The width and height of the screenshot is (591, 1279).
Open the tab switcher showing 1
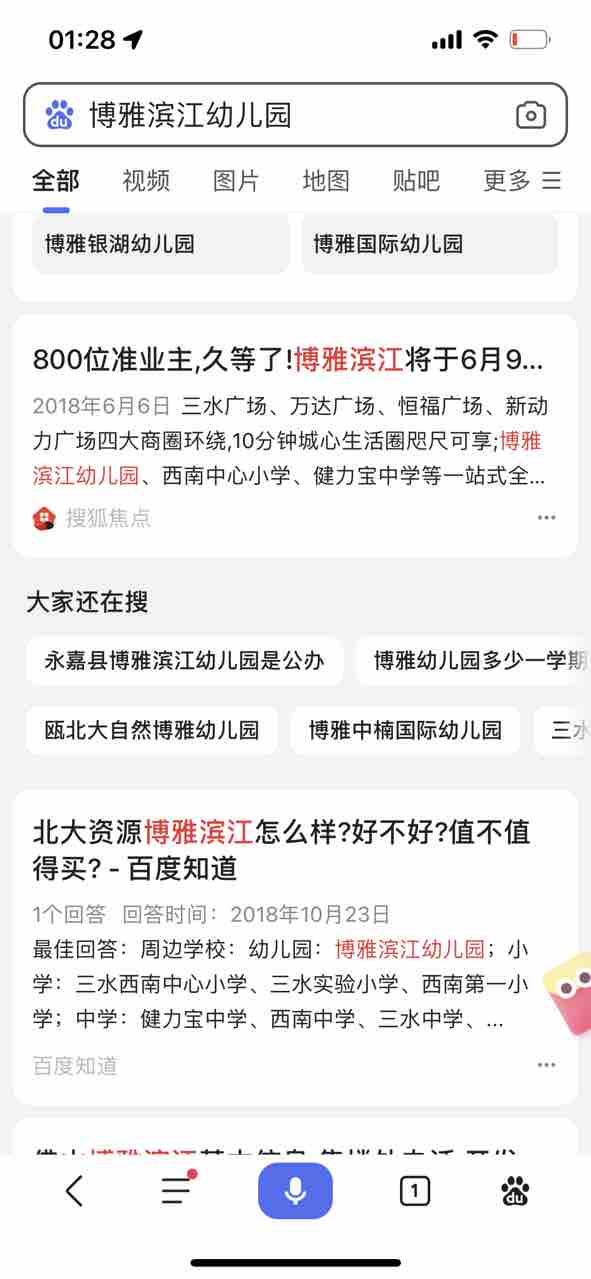point(414,1191)
